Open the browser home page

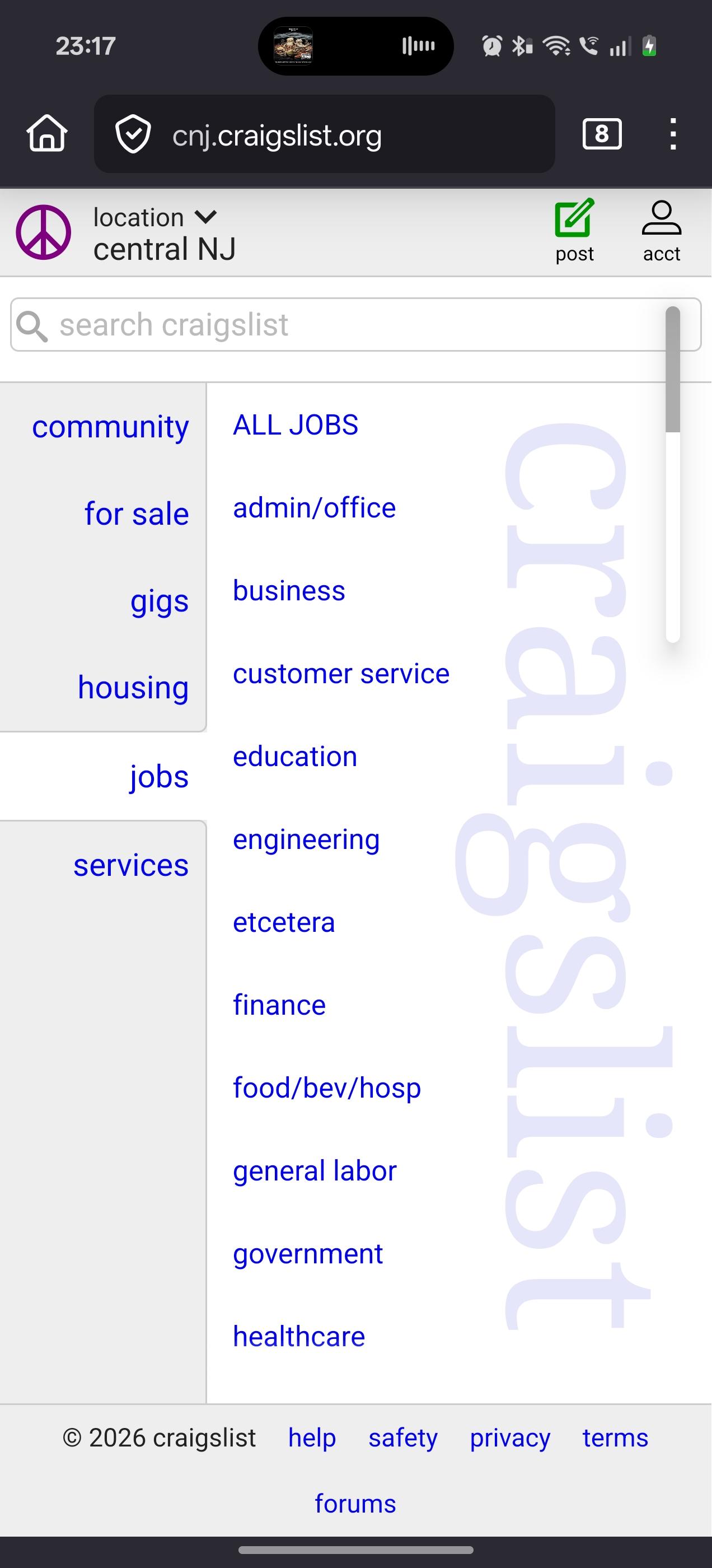[x=47, y=133]
